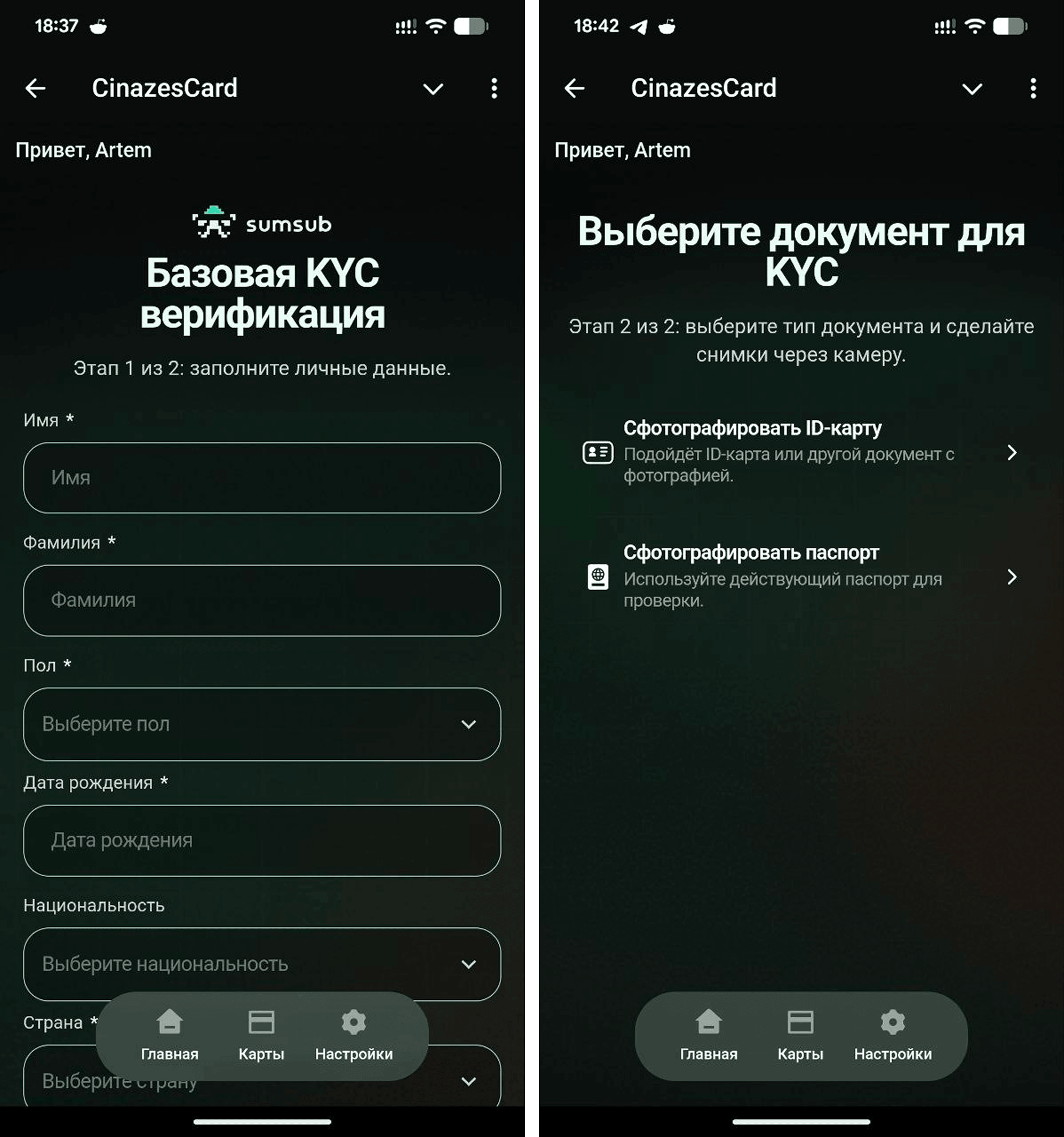Tap the Имя text field

pyautogui.click(x=262, y=477)
